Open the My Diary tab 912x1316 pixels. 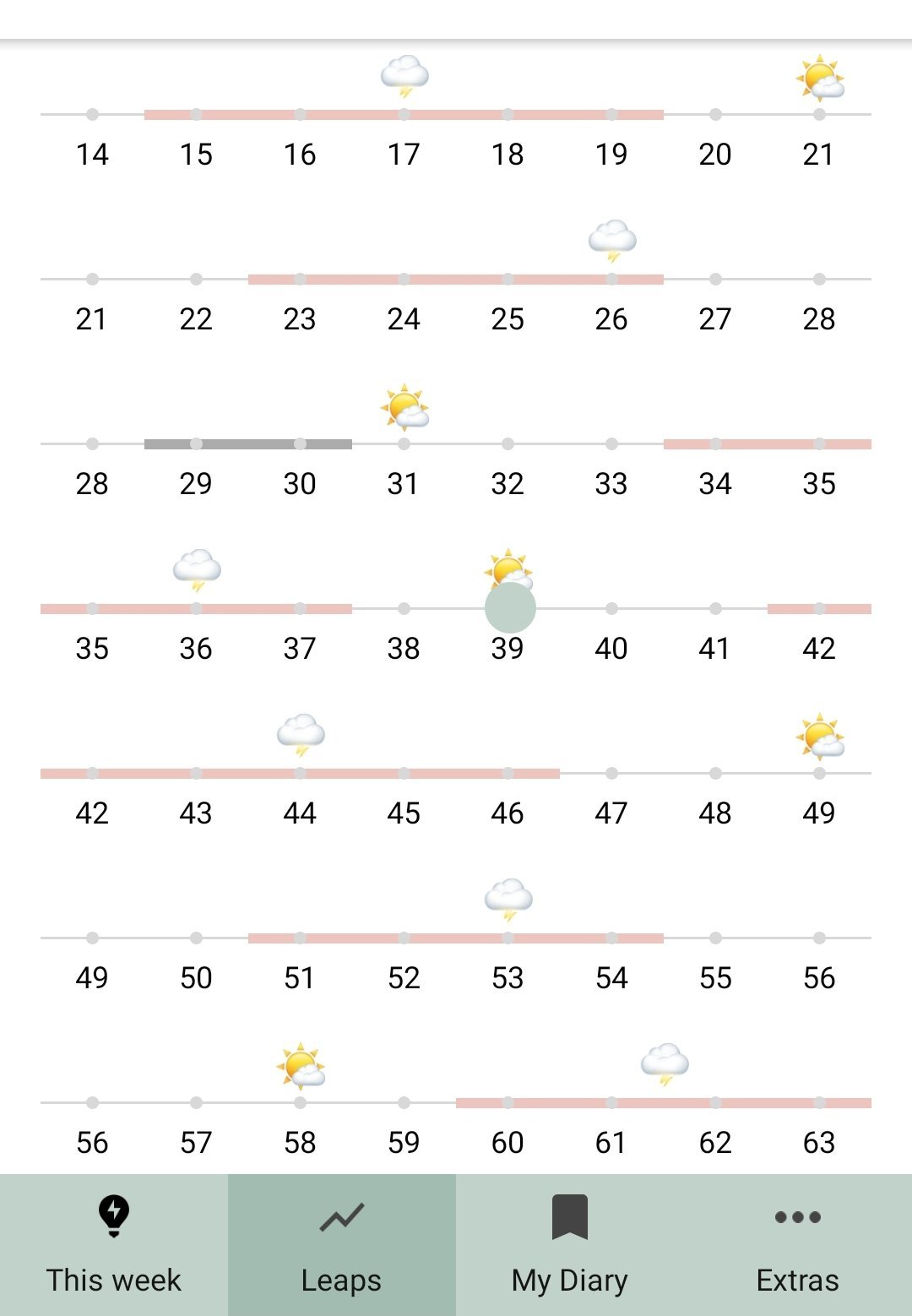pos(569,1244)
